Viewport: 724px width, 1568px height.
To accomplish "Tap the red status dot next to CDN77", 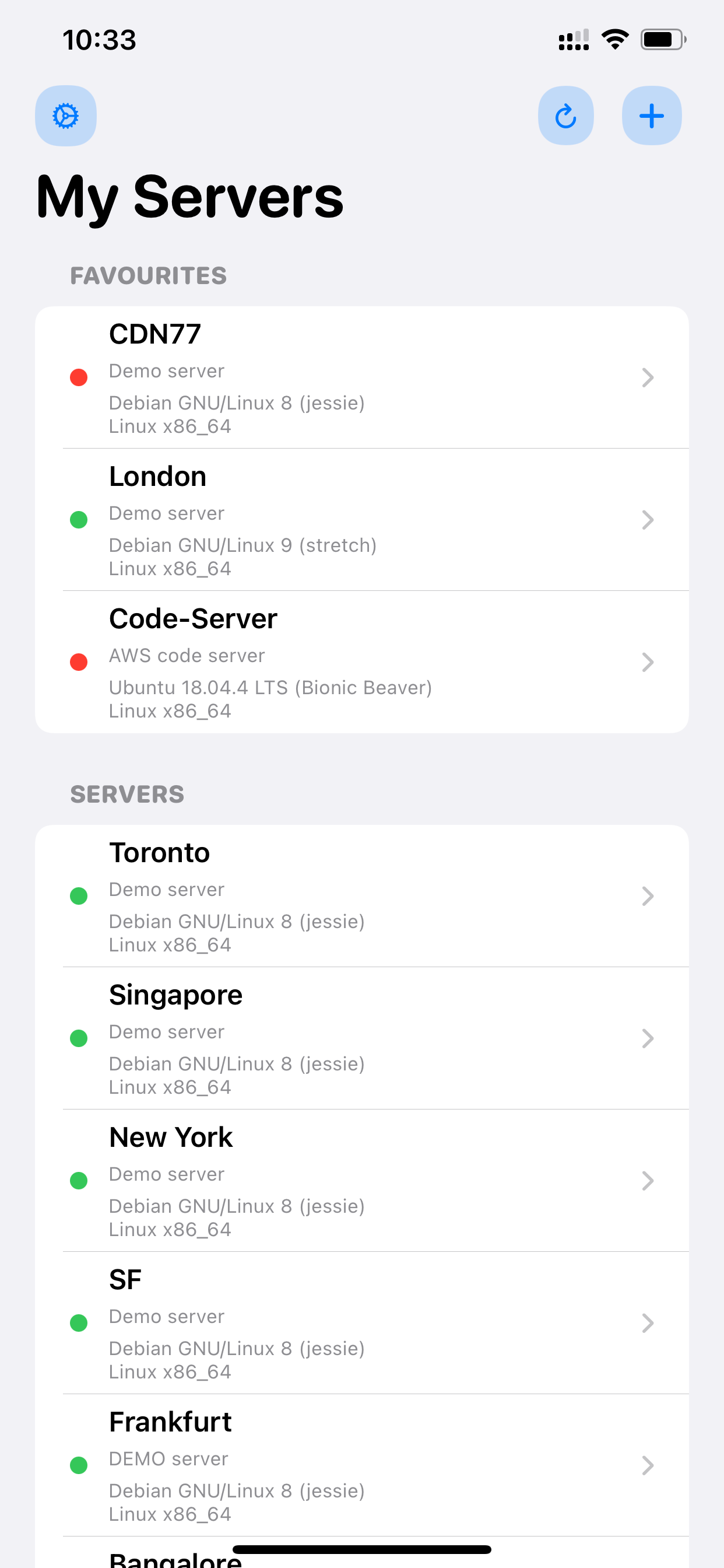I will click(x=79, y=377).
